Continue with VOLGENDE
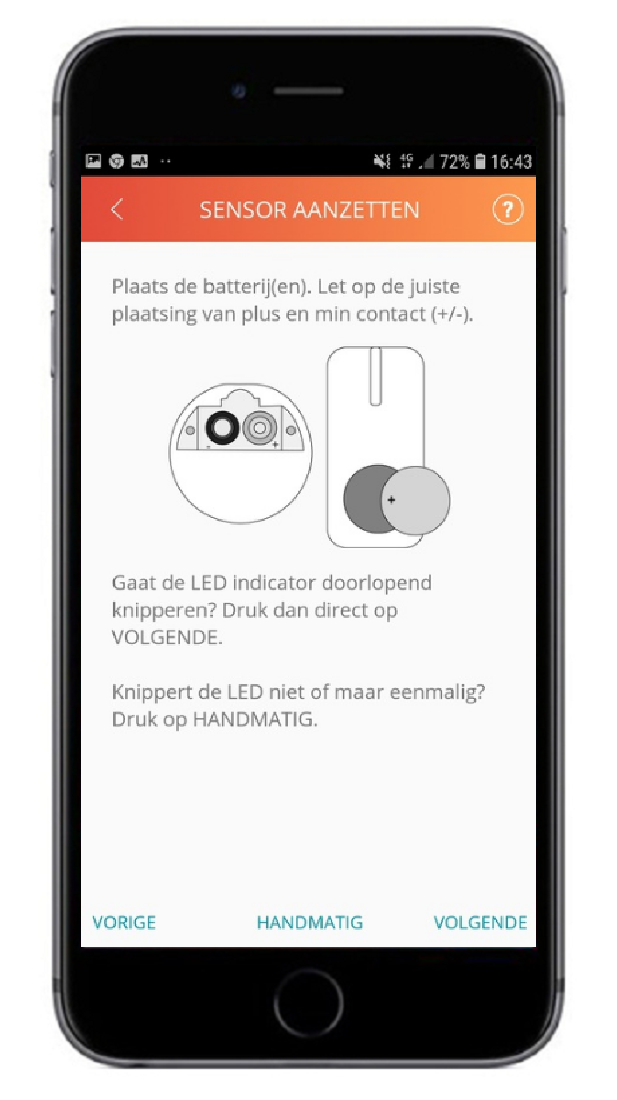This screenshot has height=1100, width=617. coord(480,923)
